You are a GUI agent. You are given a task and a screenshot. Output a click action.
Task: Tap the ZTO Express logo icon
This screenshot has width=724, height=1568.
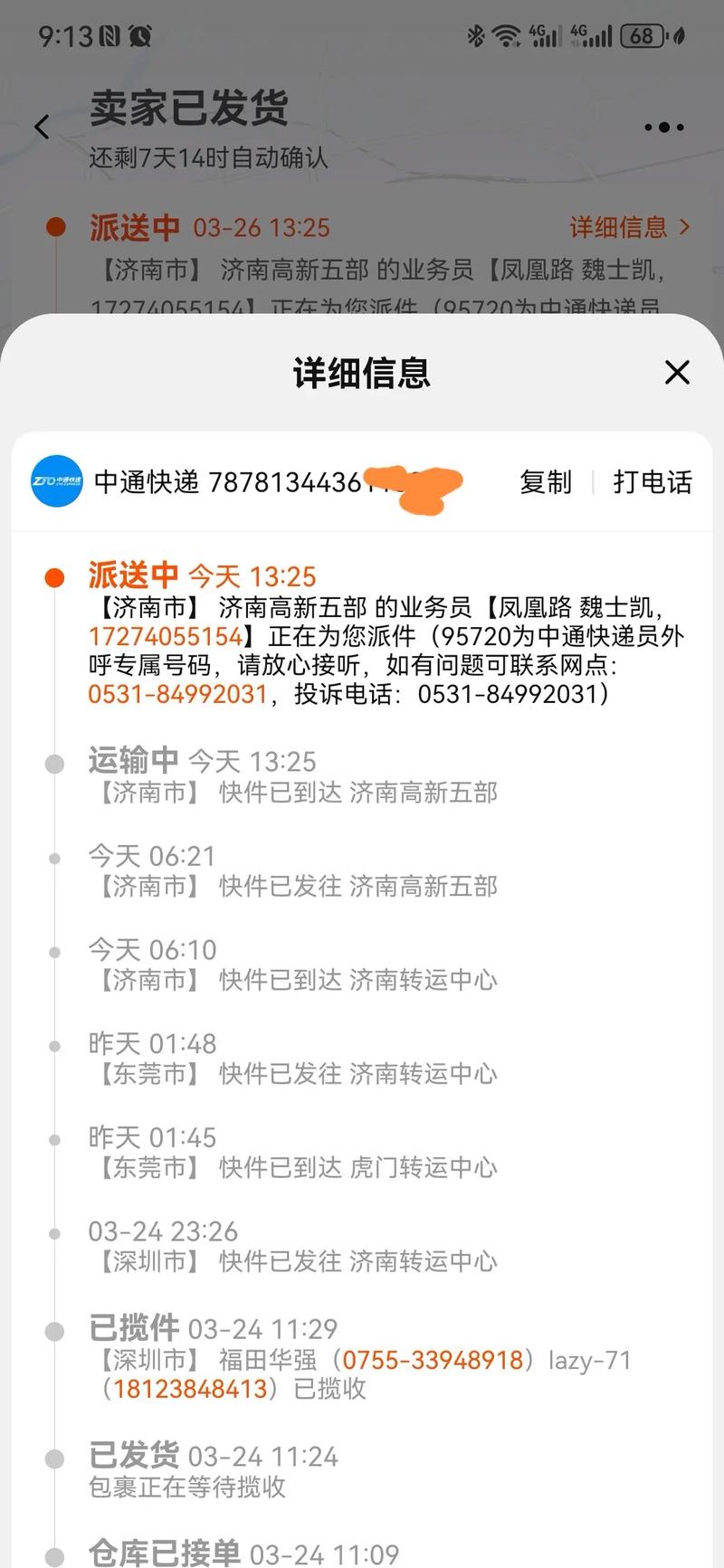(55, 481)
